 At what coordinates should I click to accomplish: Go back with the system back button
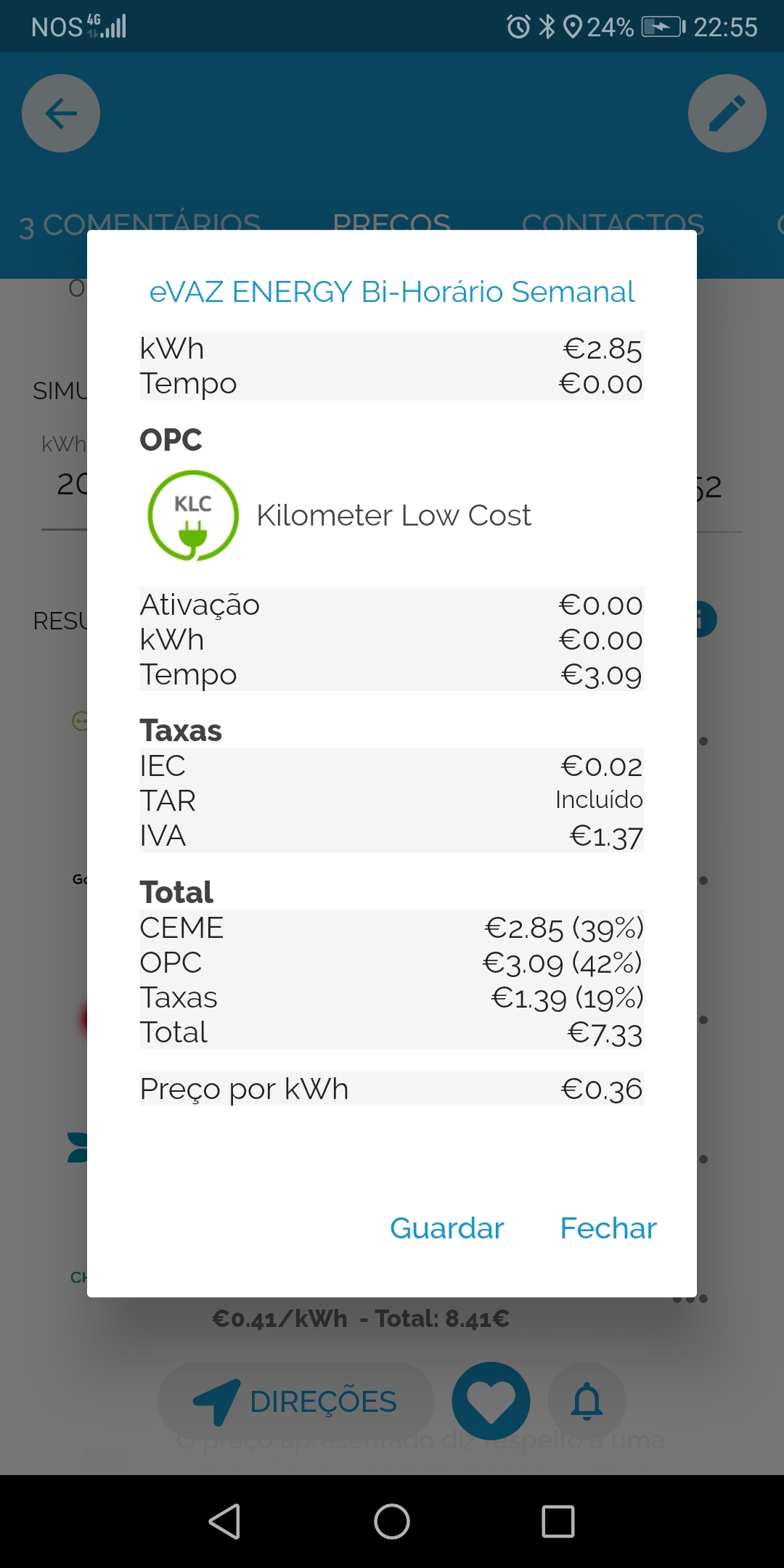click(x=224, y=1522)
